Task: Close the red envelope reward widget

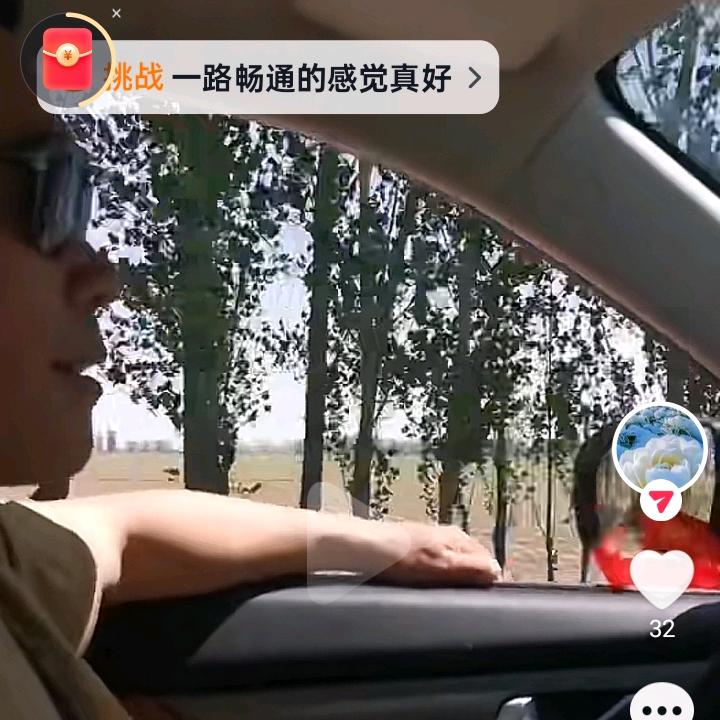Action: (x=117, y=14)
